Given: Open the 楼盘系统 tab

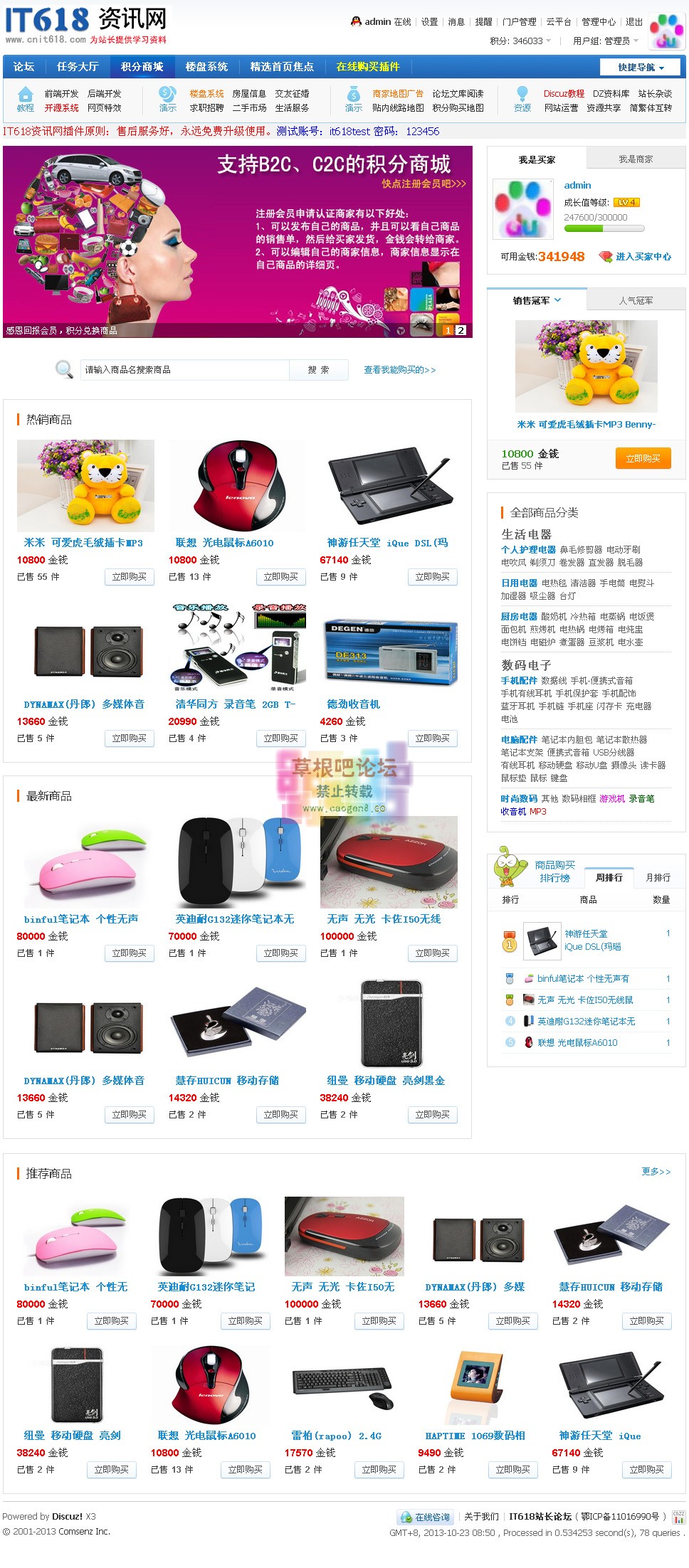Looking at the screenshot, I should click(206, 67).
